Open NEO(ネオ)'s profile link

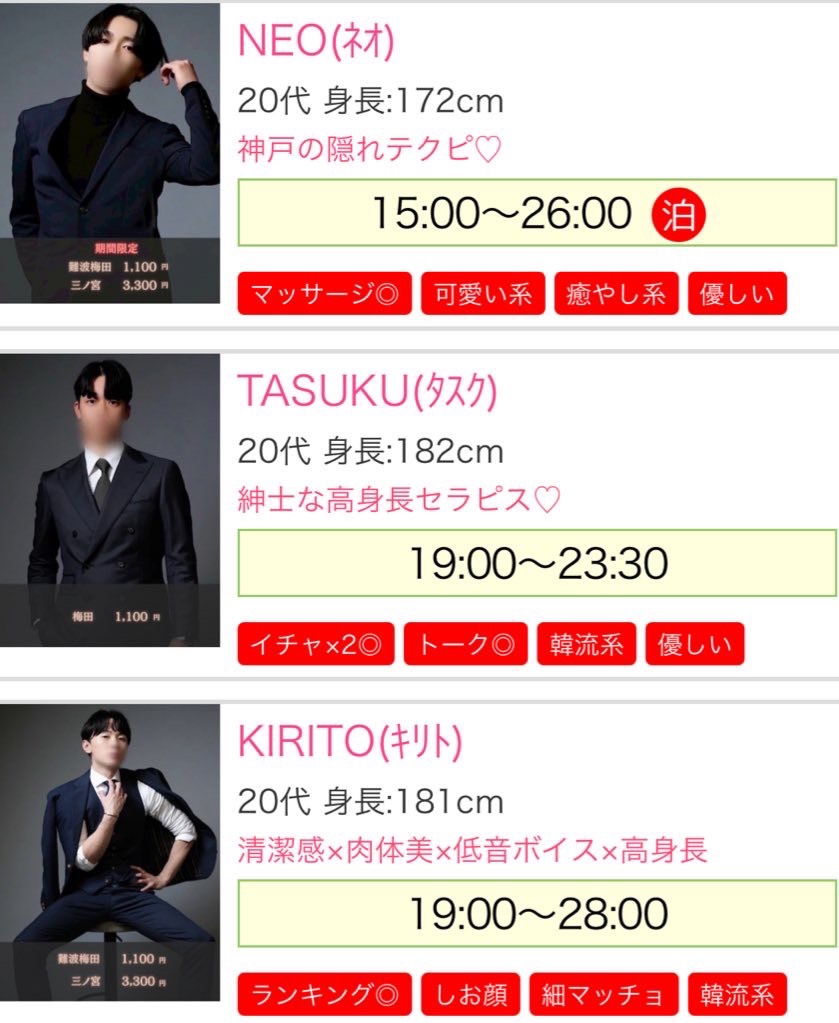pyautogui.click(x=316, y=41)
